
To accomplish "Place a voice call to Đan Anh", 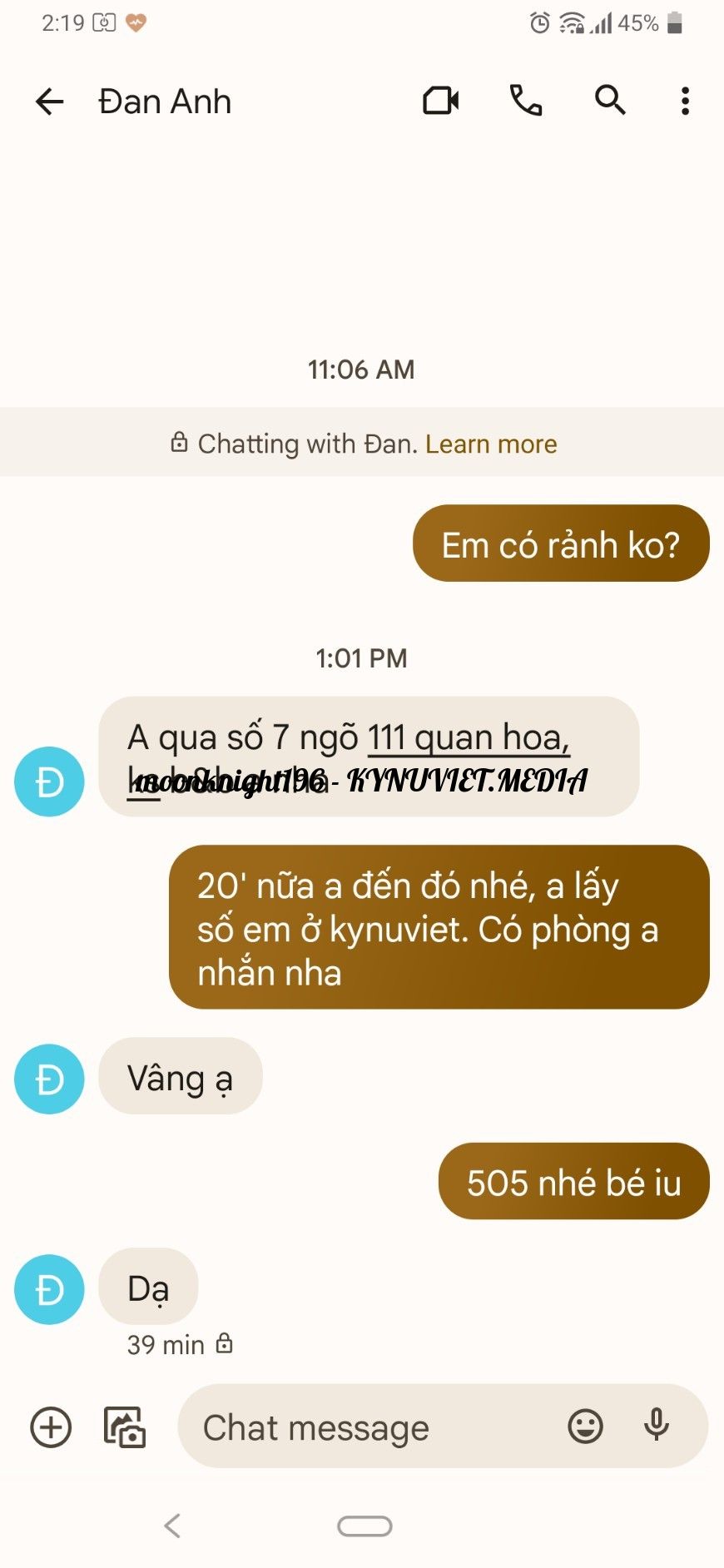I will 526,102.
